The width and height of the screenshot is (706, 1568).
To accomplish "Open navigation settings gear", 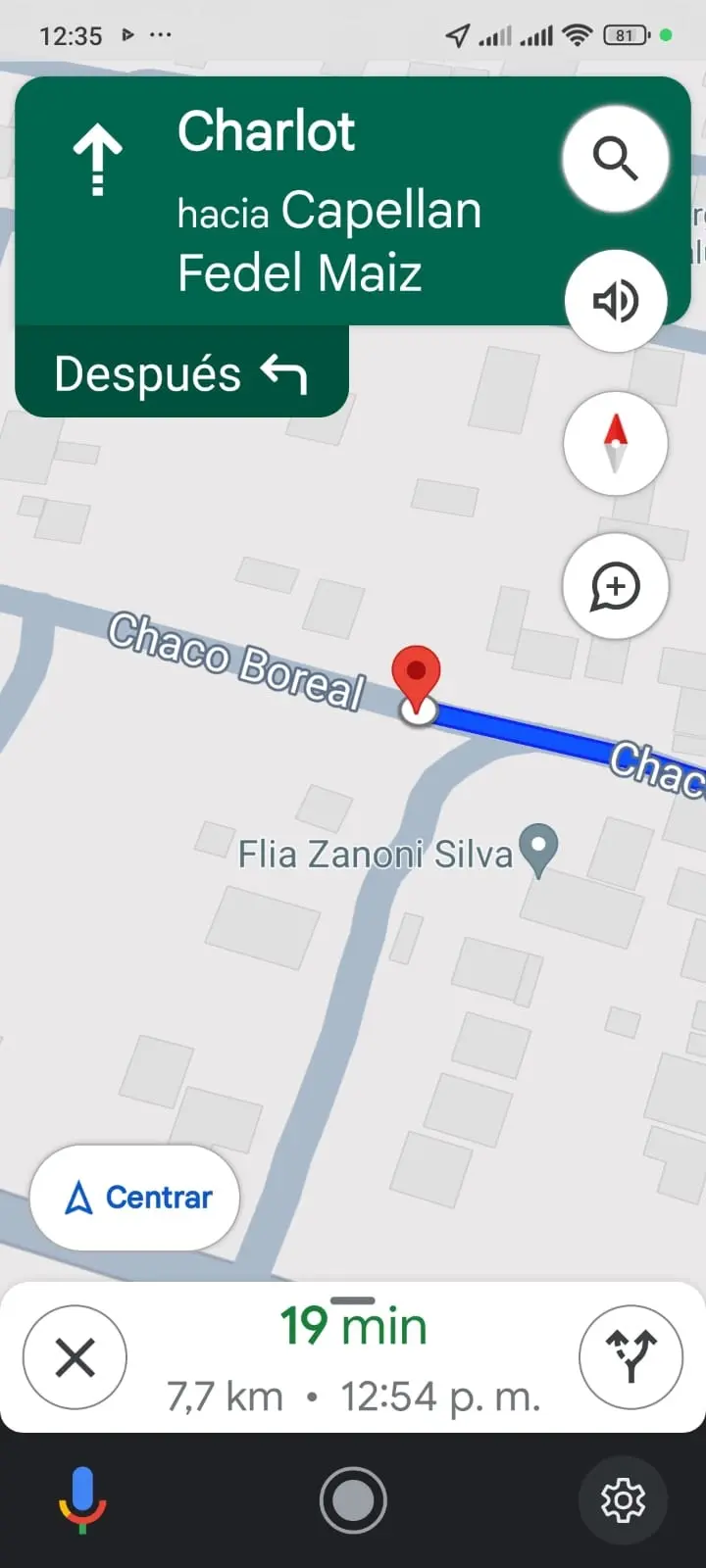I will click(623, 1499).
